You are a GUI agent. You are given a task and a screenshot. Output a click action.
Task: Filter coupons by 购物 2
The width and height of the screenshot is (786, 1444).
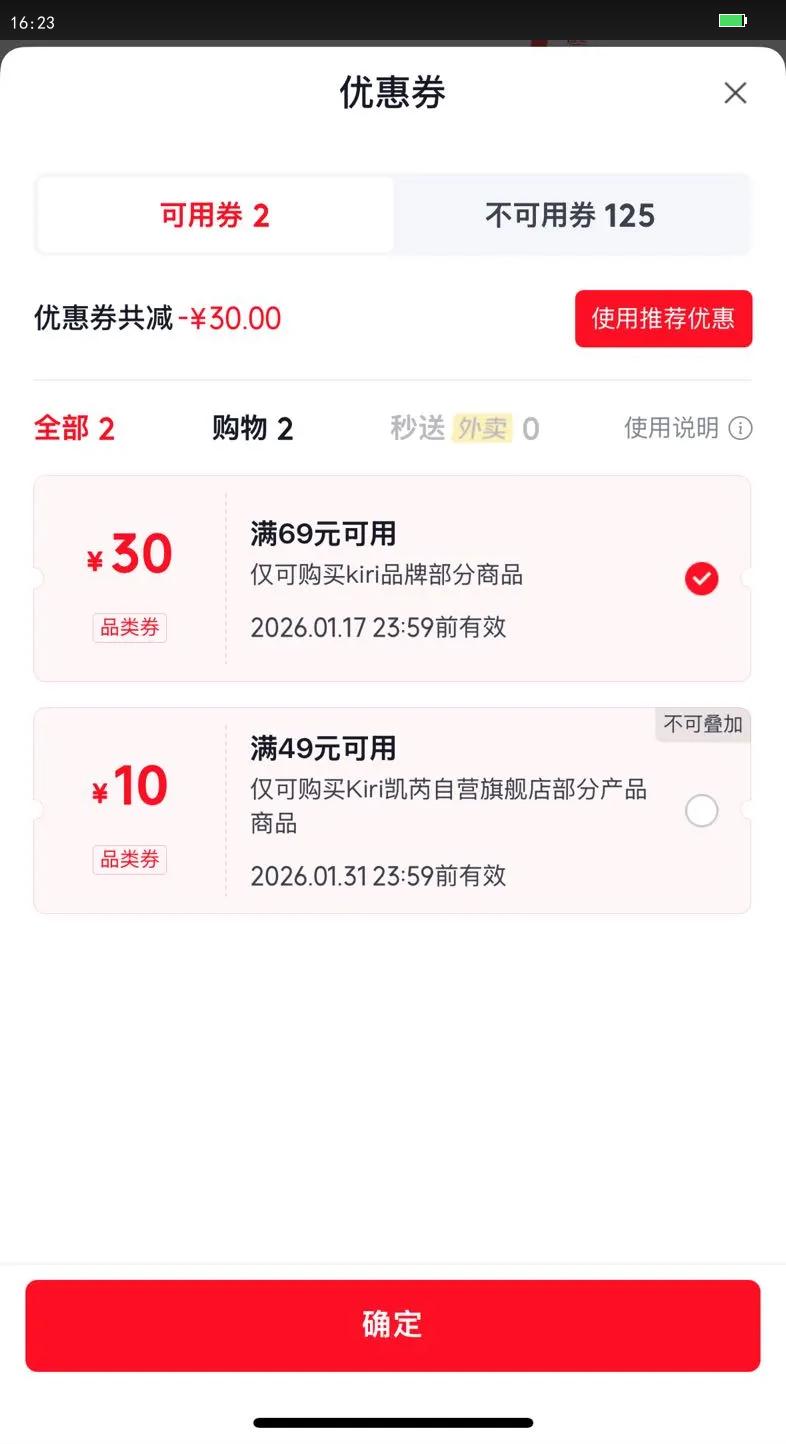(252, 429)
